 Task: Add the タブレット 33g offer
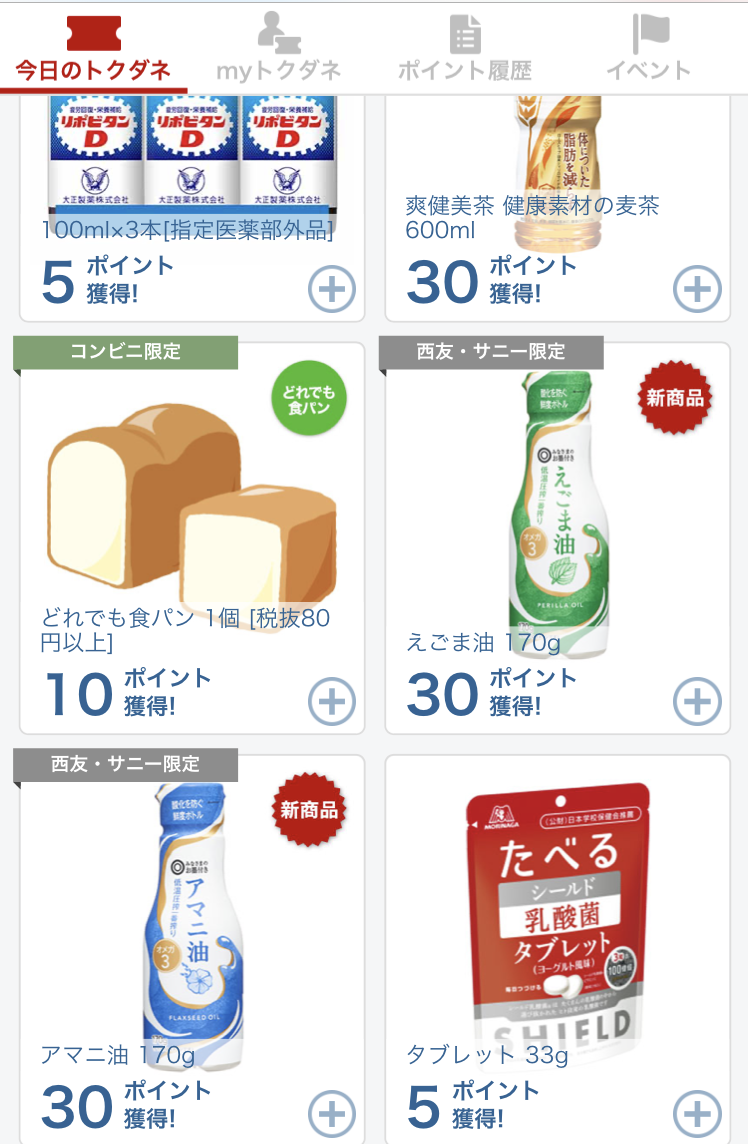pos(696,1112)
